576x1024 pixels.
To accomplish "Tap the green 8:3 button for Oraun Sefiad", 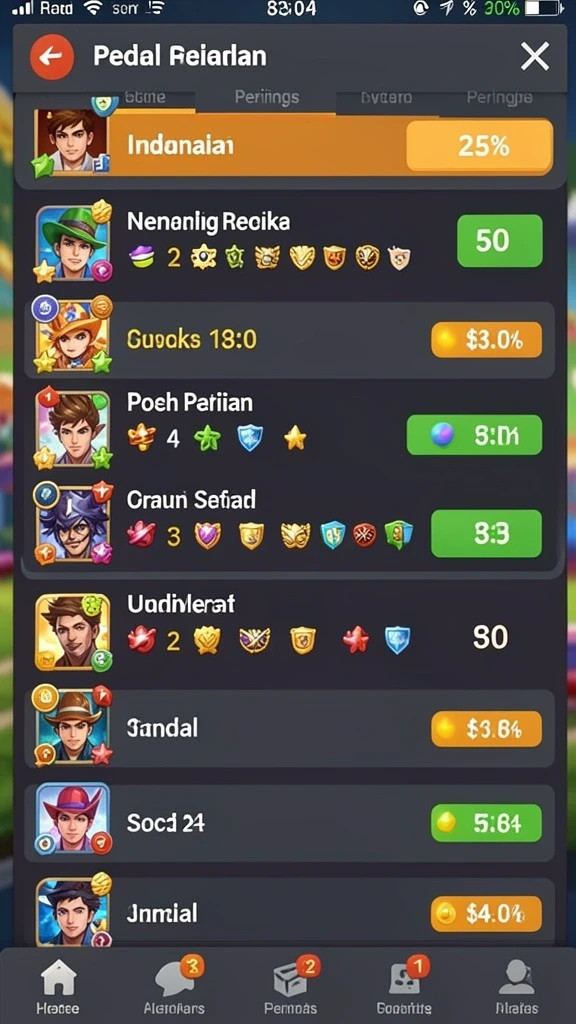I will pyautogui.click(x=487, y=534).
